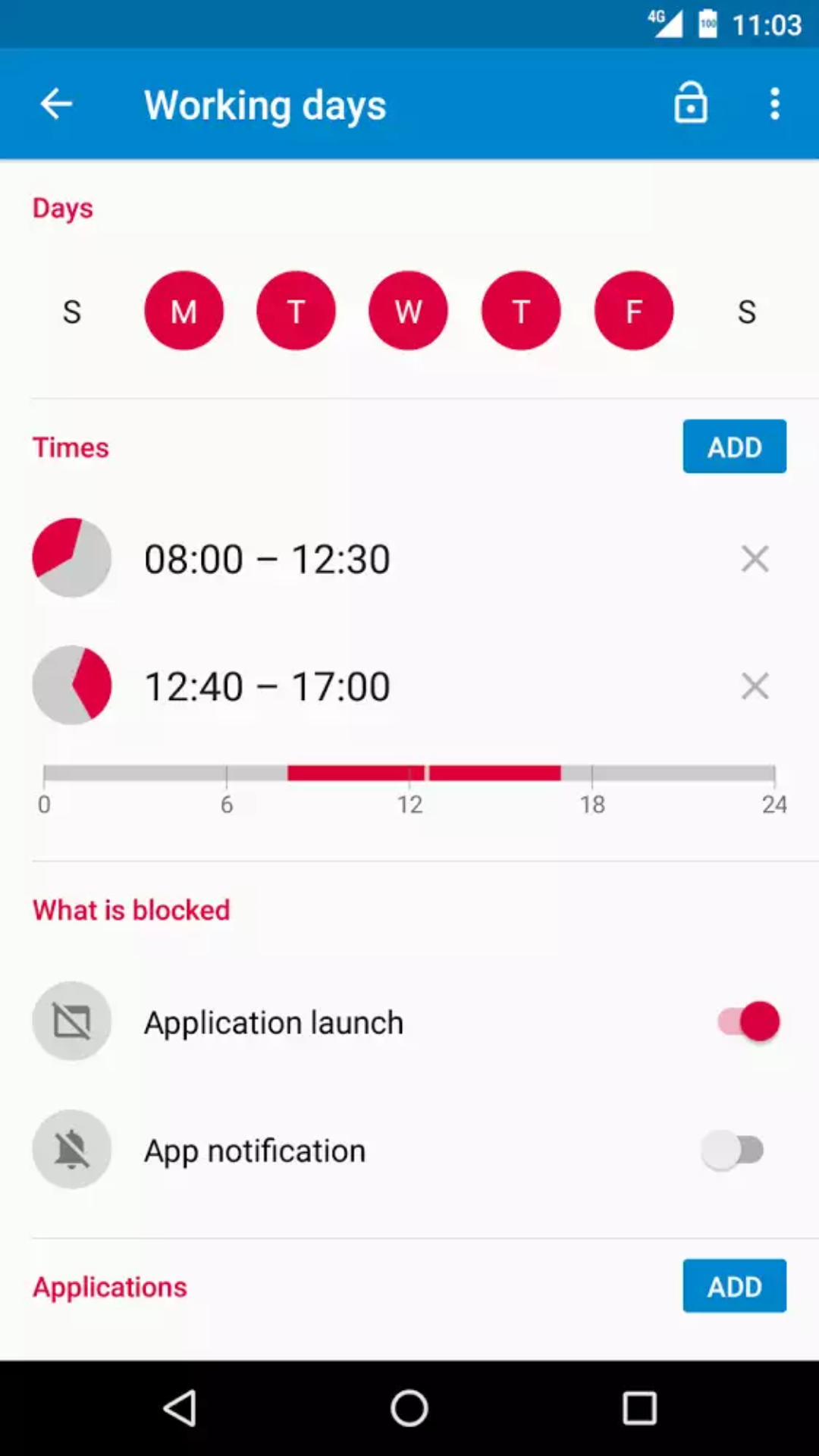Tap the system home button
Screen dimensions: 819x1456
pos(409,1408)
